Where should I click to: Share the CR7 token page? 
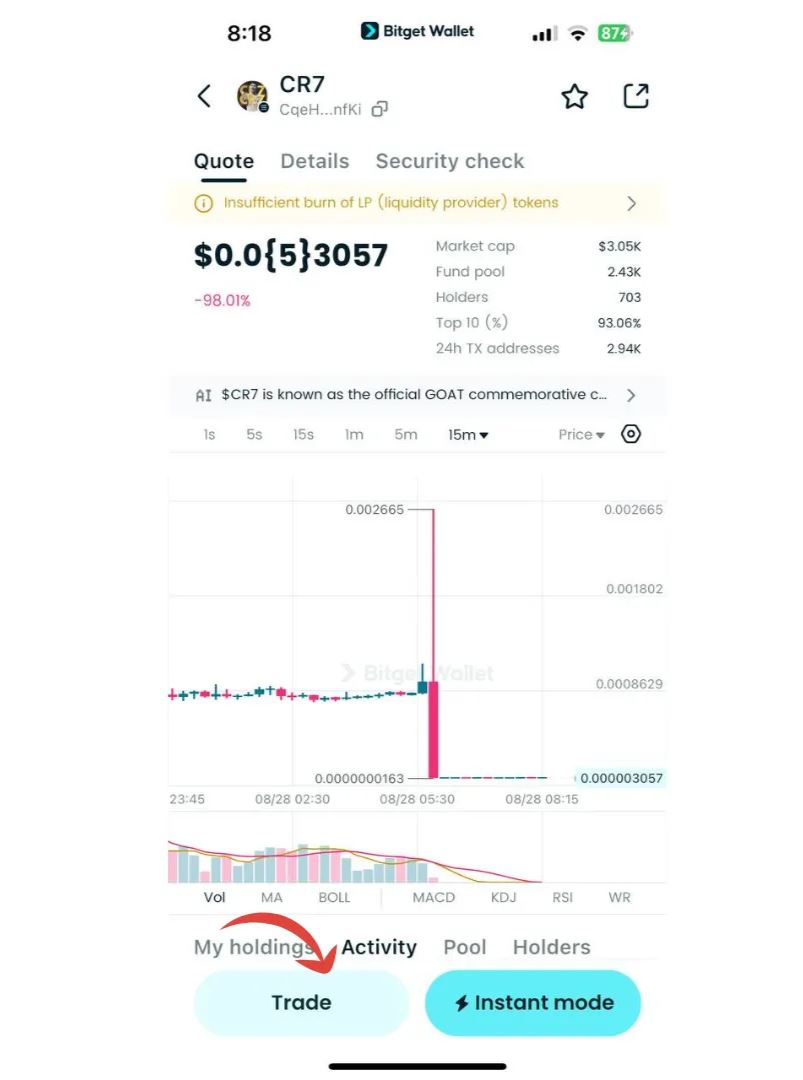tap(636, 96)
